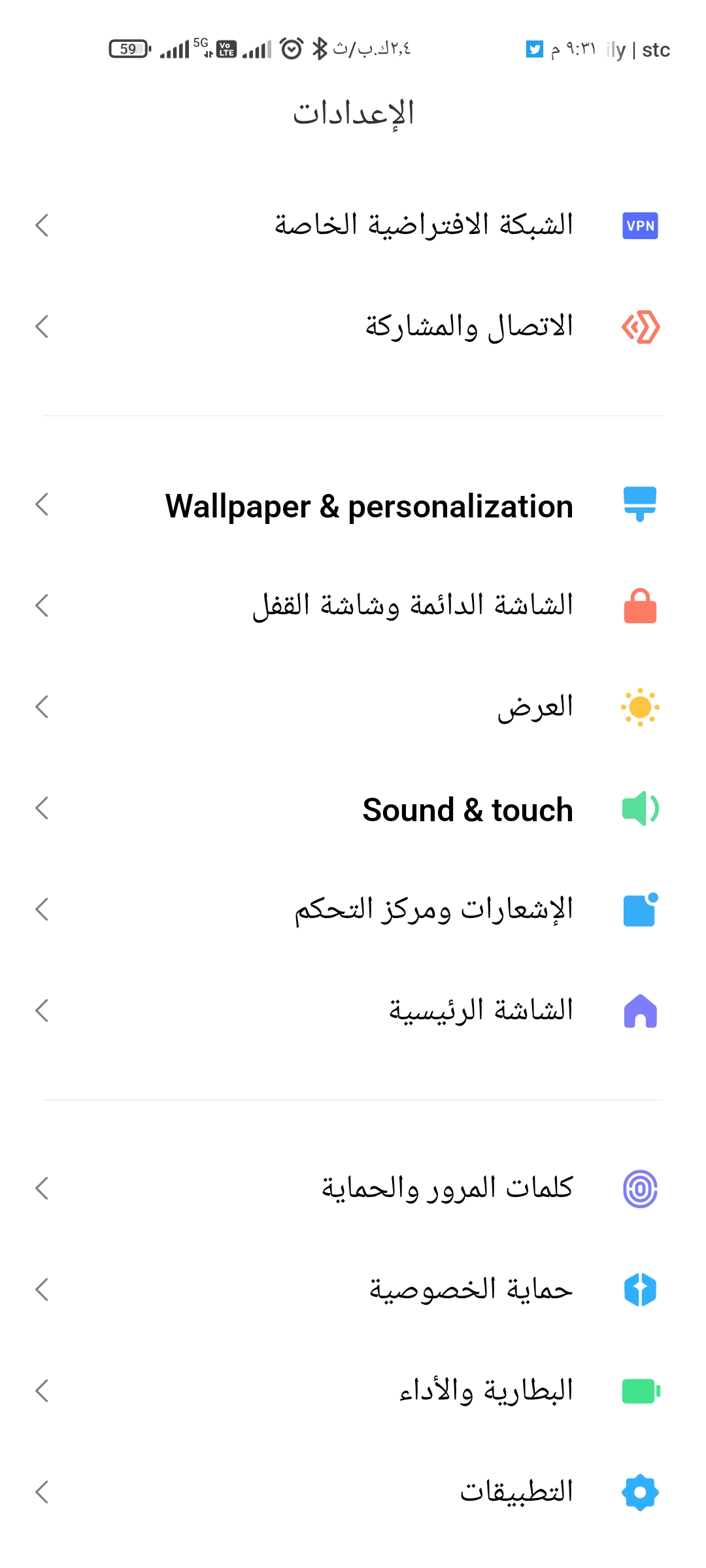Open الشاشة الرئيسية (Home screen) settings
Screen dimensions: 706x1568
pyautogui.click(x=353, y=1011)
